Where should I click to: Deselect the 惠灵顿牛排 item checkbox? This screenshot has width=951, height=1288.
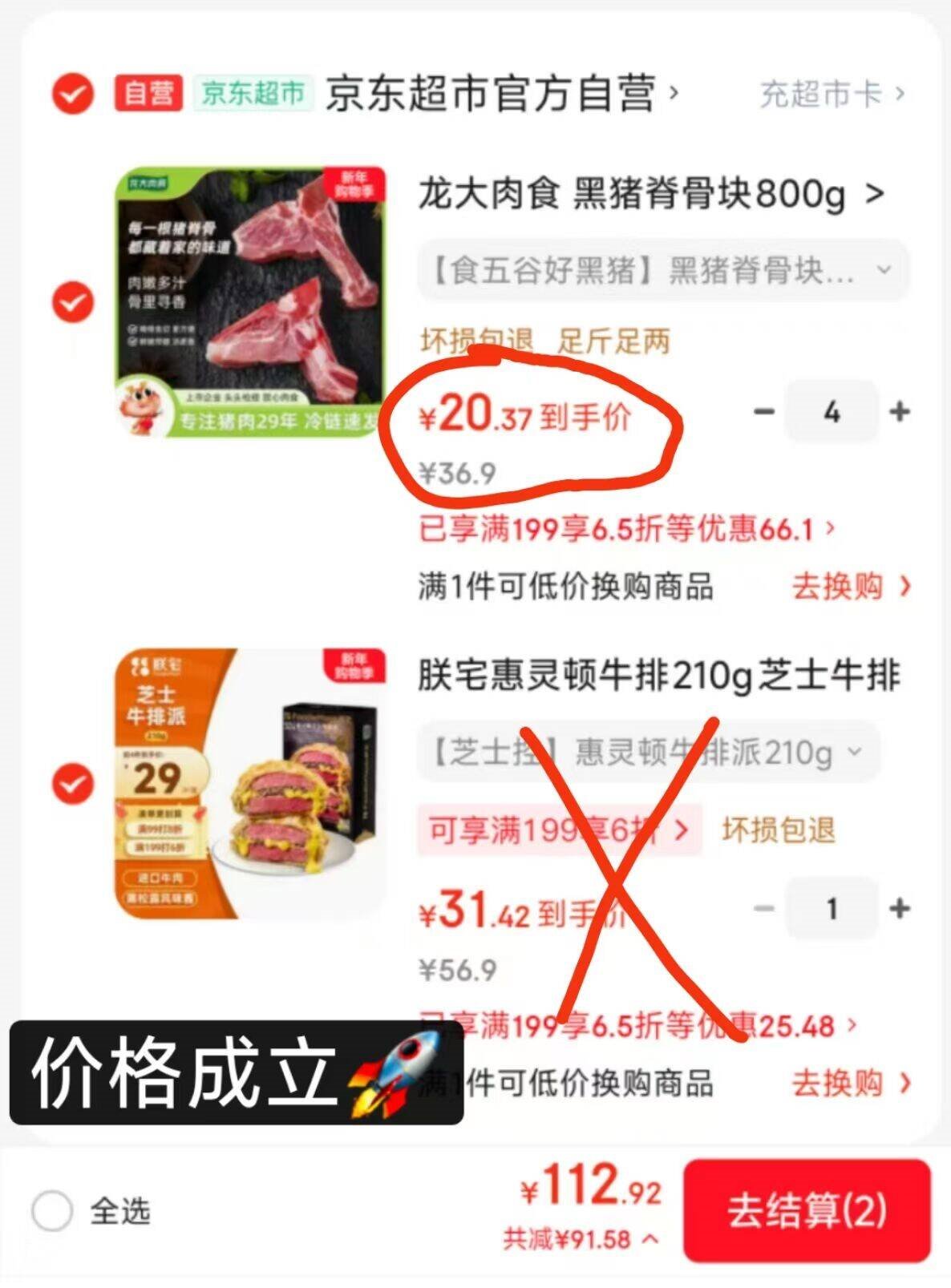coord(73,784)
